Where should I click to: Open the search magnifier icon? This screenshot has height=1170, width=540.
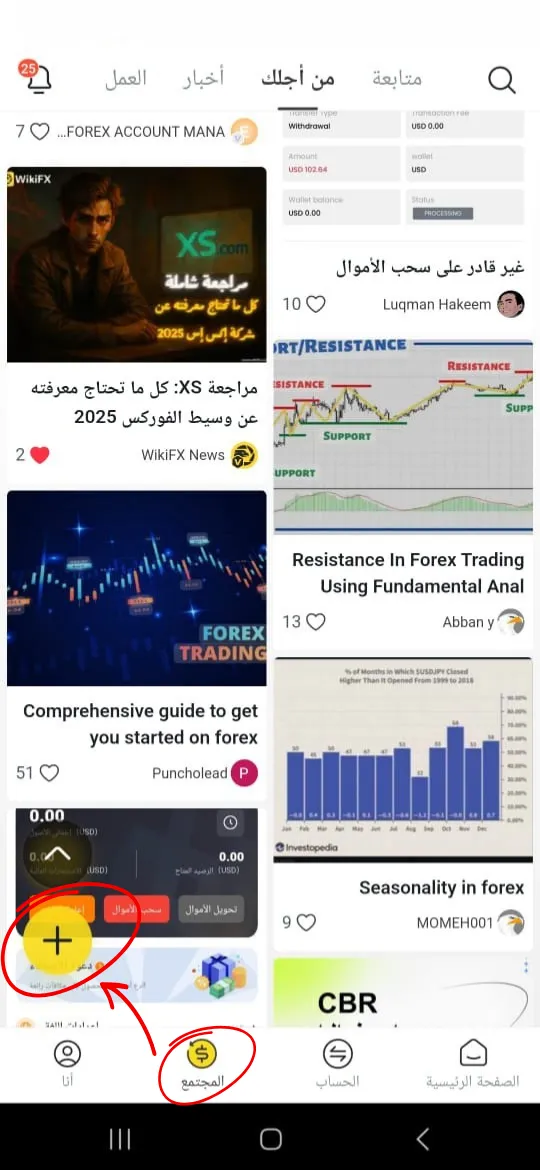coord(502,80)
